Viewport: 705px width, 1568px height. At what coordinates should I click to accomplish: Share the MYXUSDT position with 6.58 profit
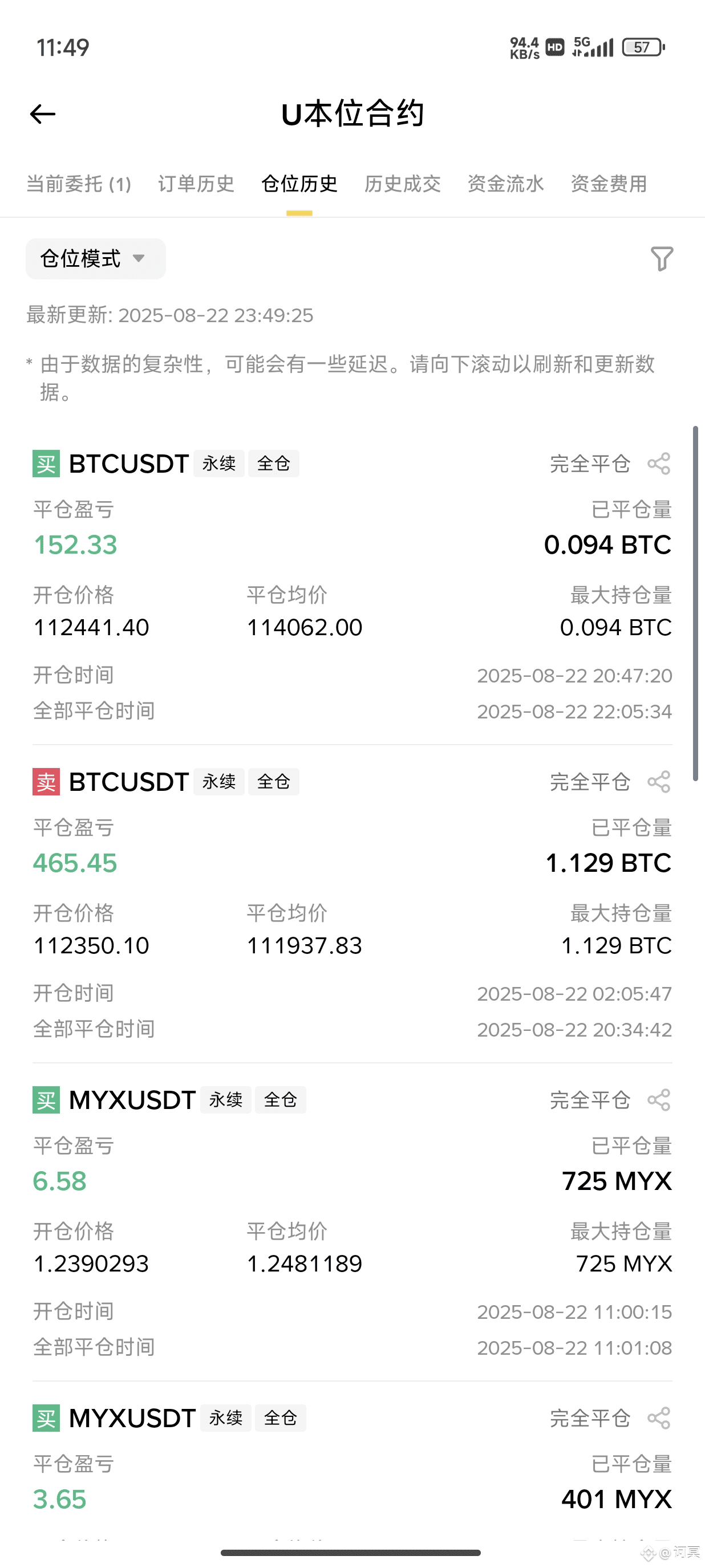tap(659, 1100)
